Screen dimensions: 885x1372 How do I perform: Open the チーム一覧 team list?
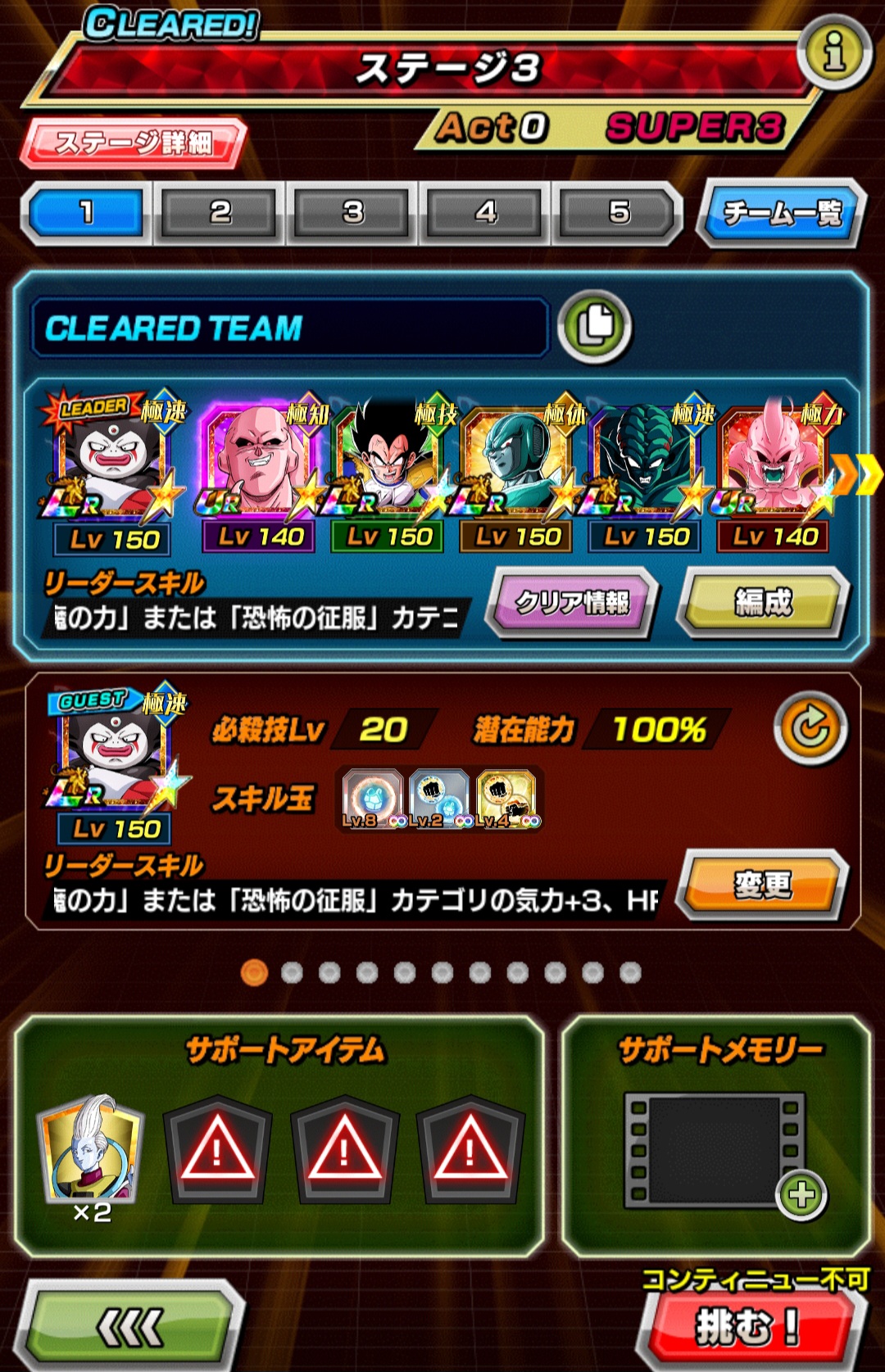tap(781, 214)
